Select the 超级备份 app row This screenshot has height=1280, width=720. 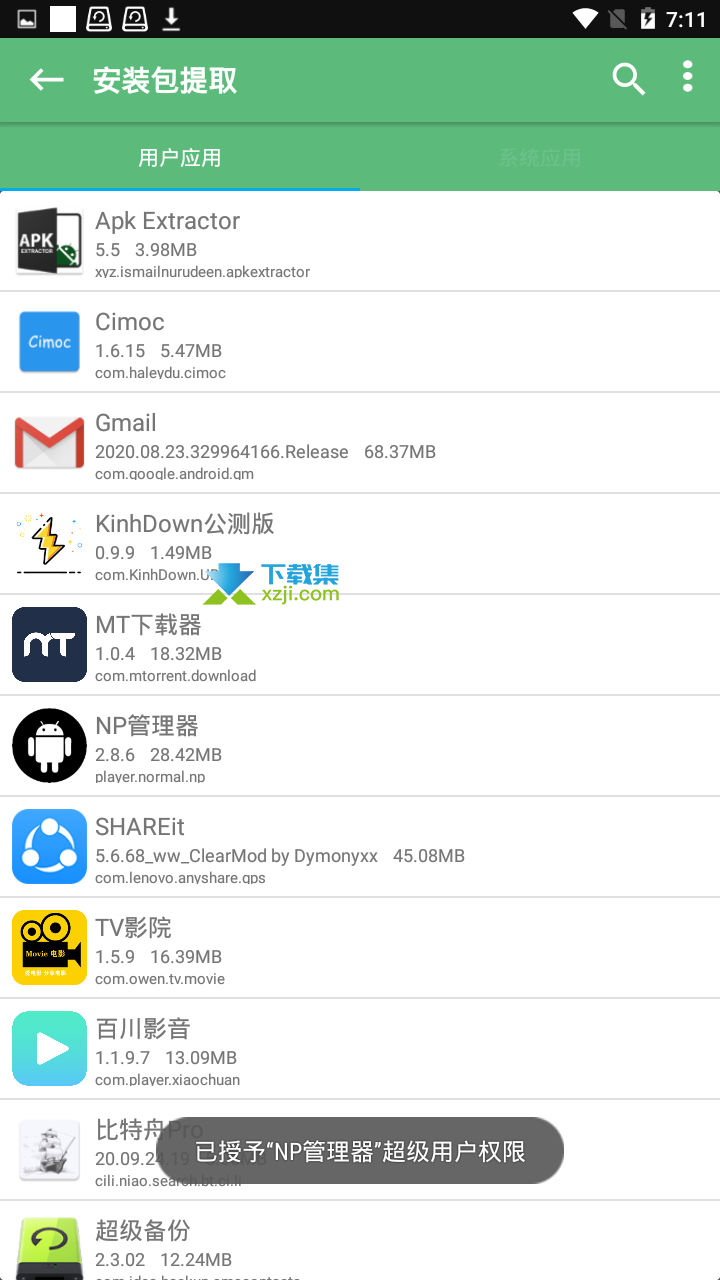point(360,1241)
